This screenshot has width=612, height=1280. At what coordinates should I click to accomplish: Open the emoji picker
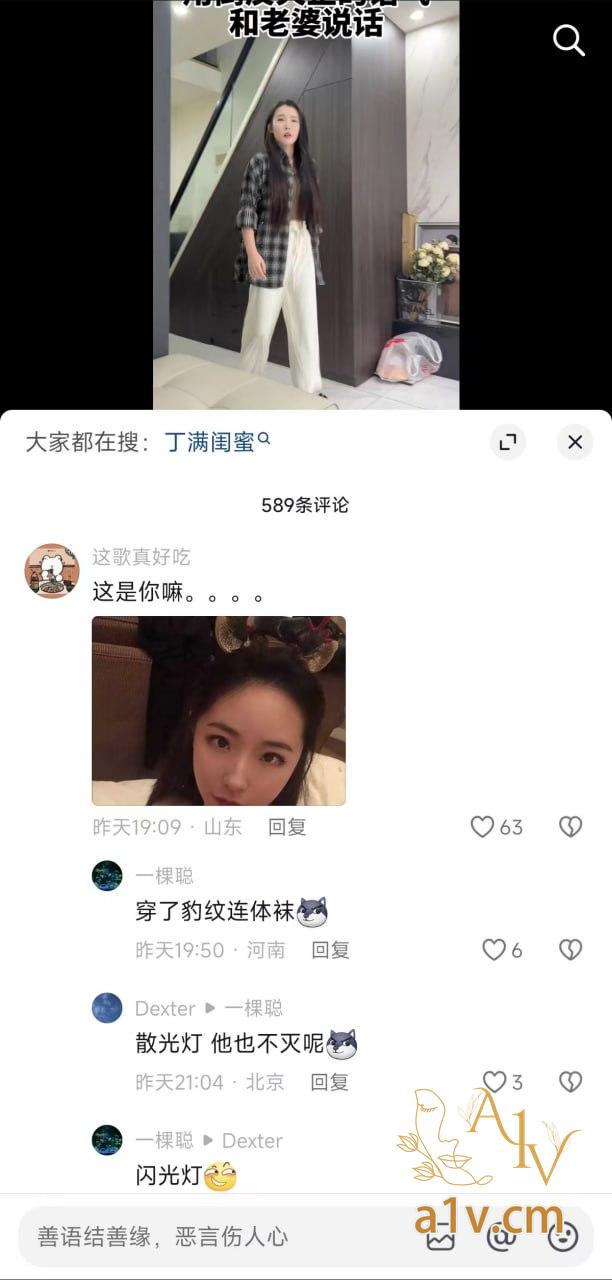pos(563,1238)
